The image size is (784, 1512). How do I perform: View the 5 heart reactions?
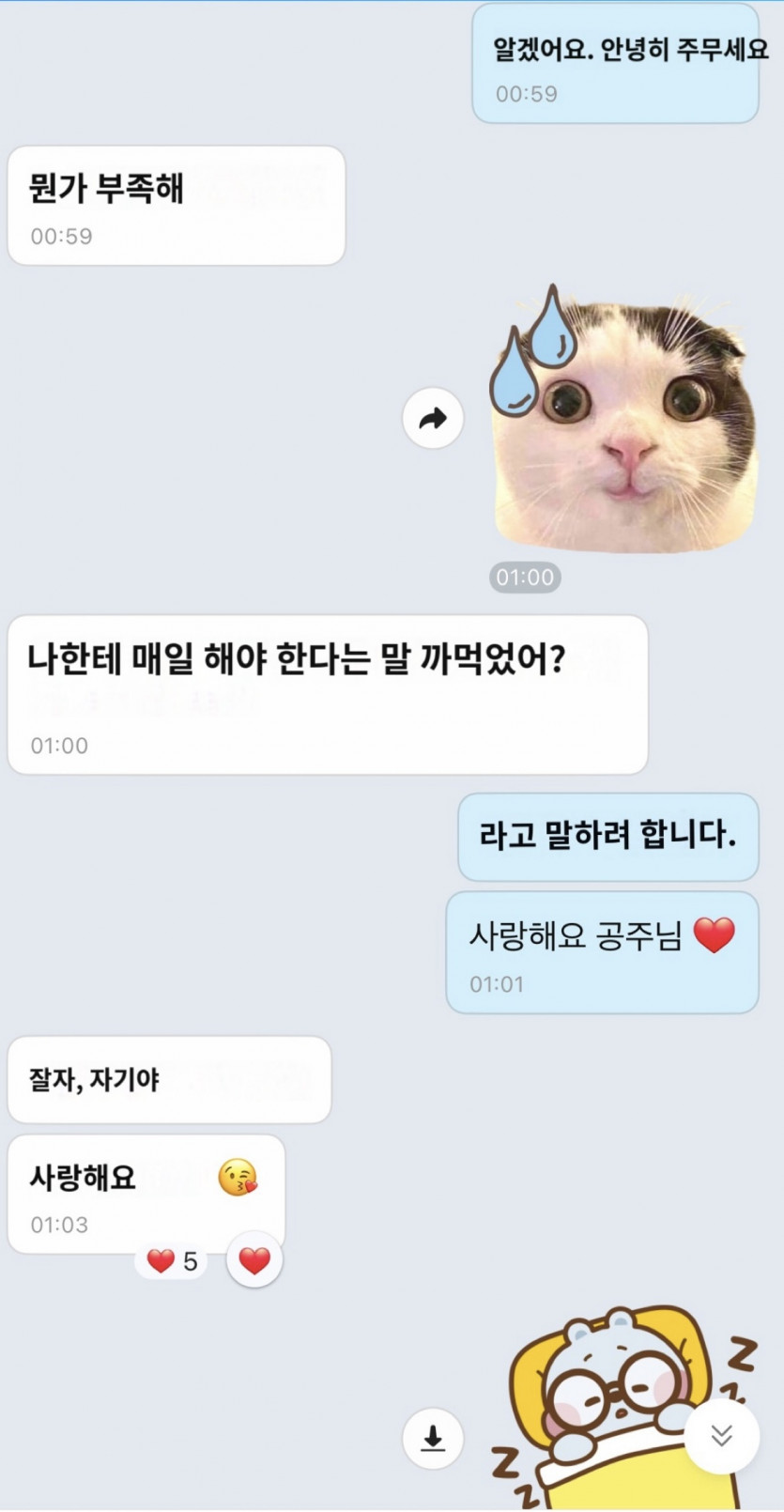(x=173, y=1260)
